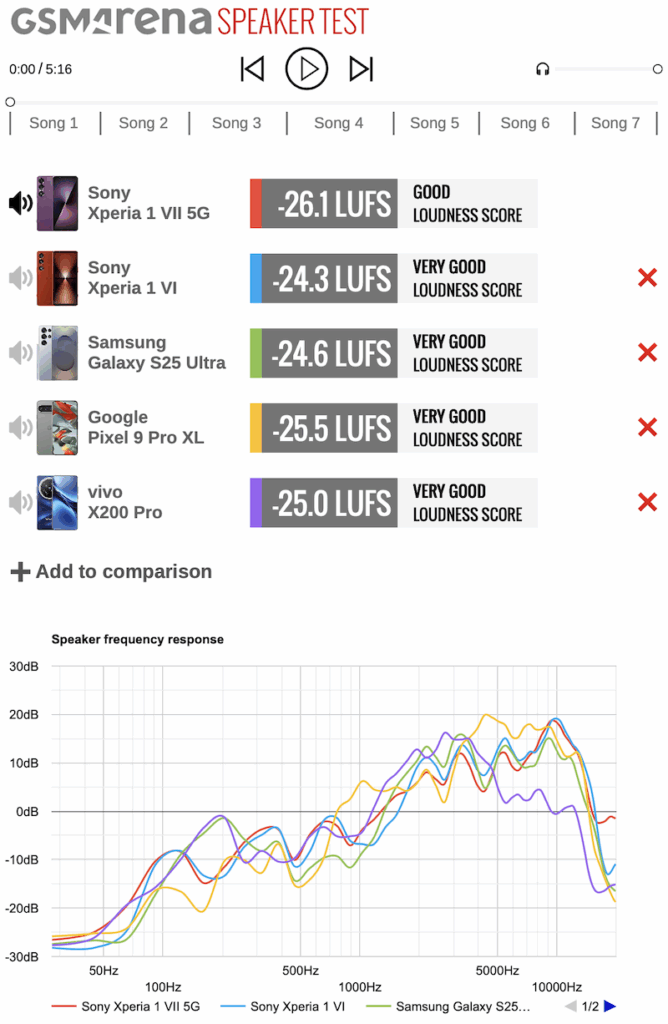
Task: Listen to Sony Xperia 1 VI speaker
Action: tap(20, 278)
